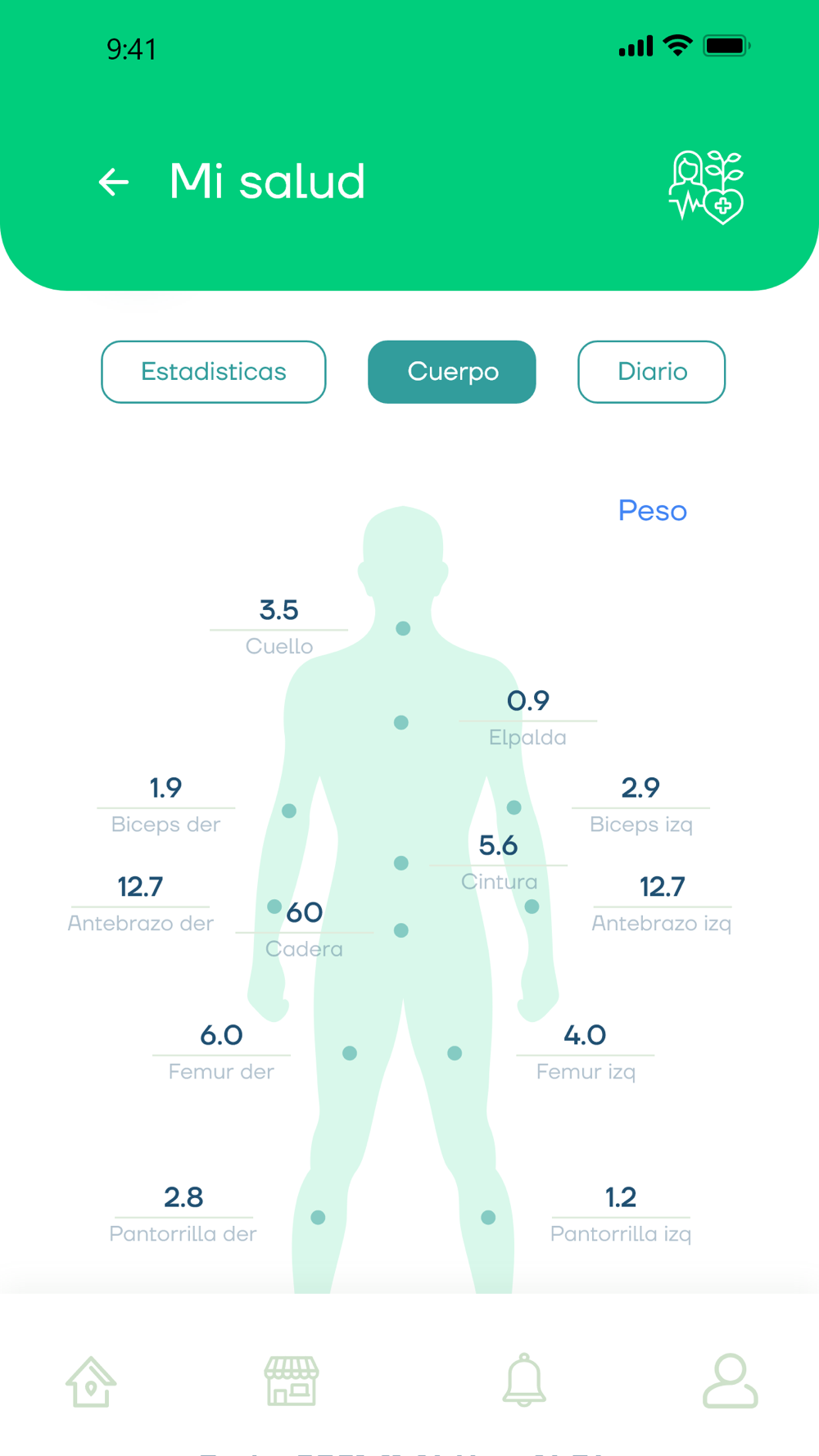
Task: Go to the home tab
Action: [91, 1381]
